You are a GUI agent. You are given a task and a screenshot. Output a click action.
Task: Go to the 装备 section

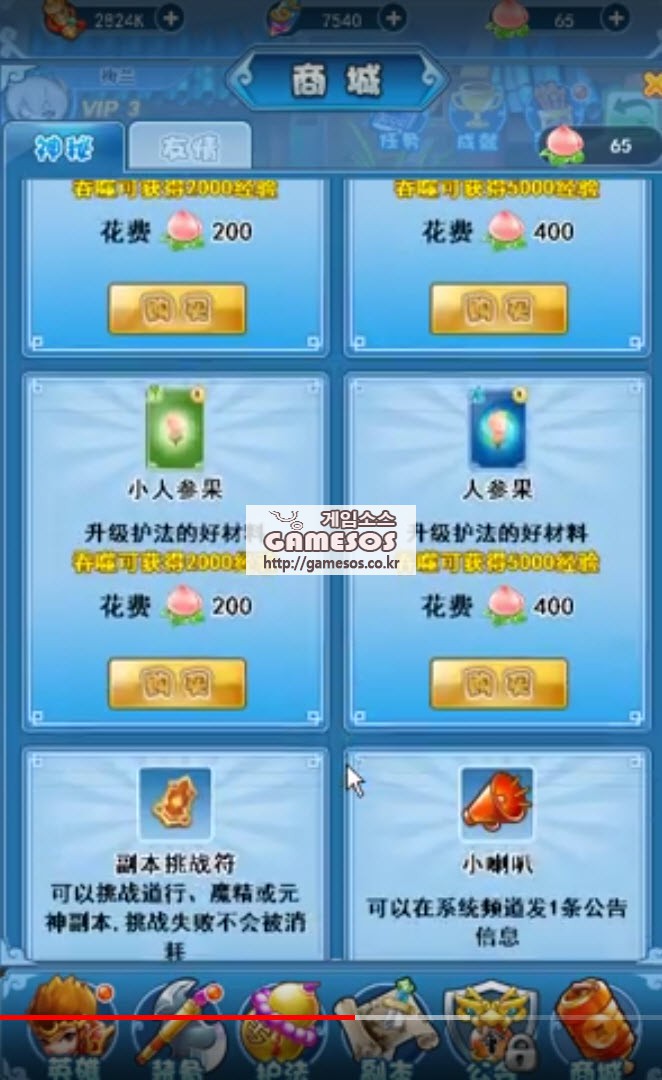pos(175,1030)
